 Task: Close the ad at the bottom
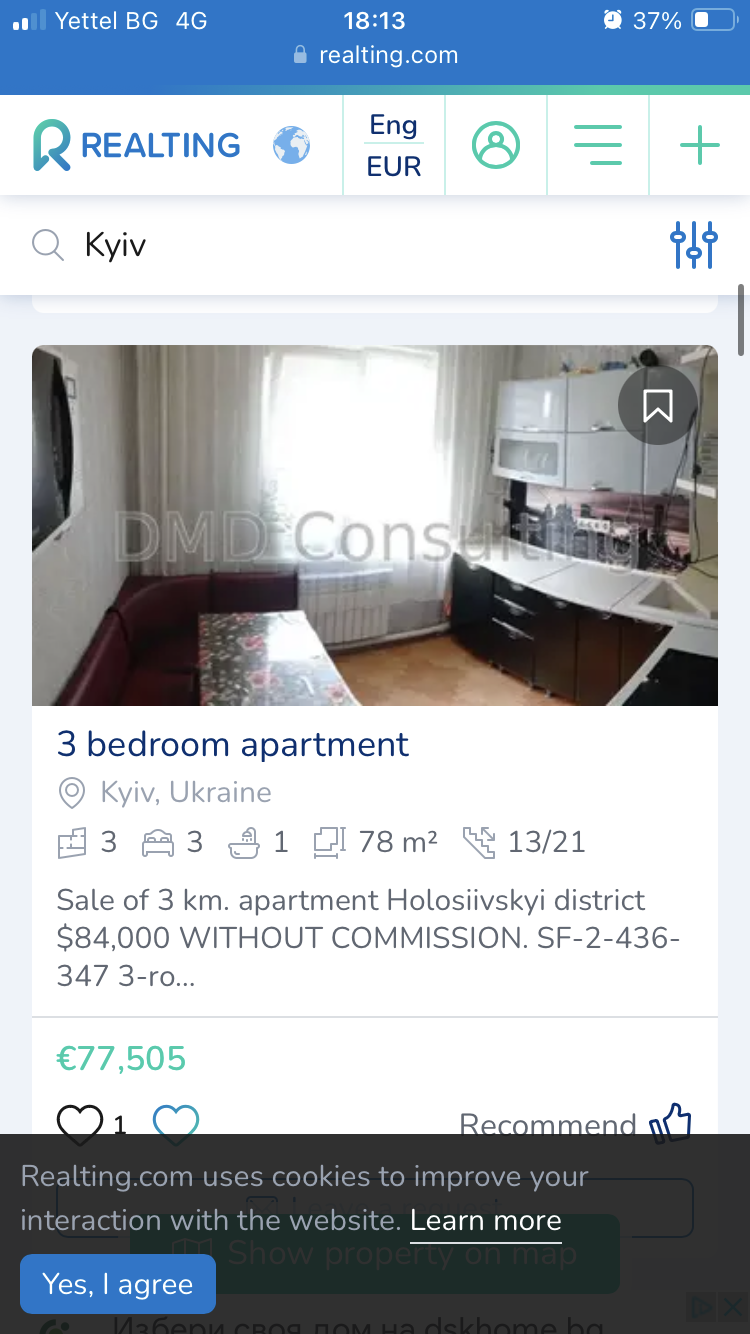coord(733,1307)
